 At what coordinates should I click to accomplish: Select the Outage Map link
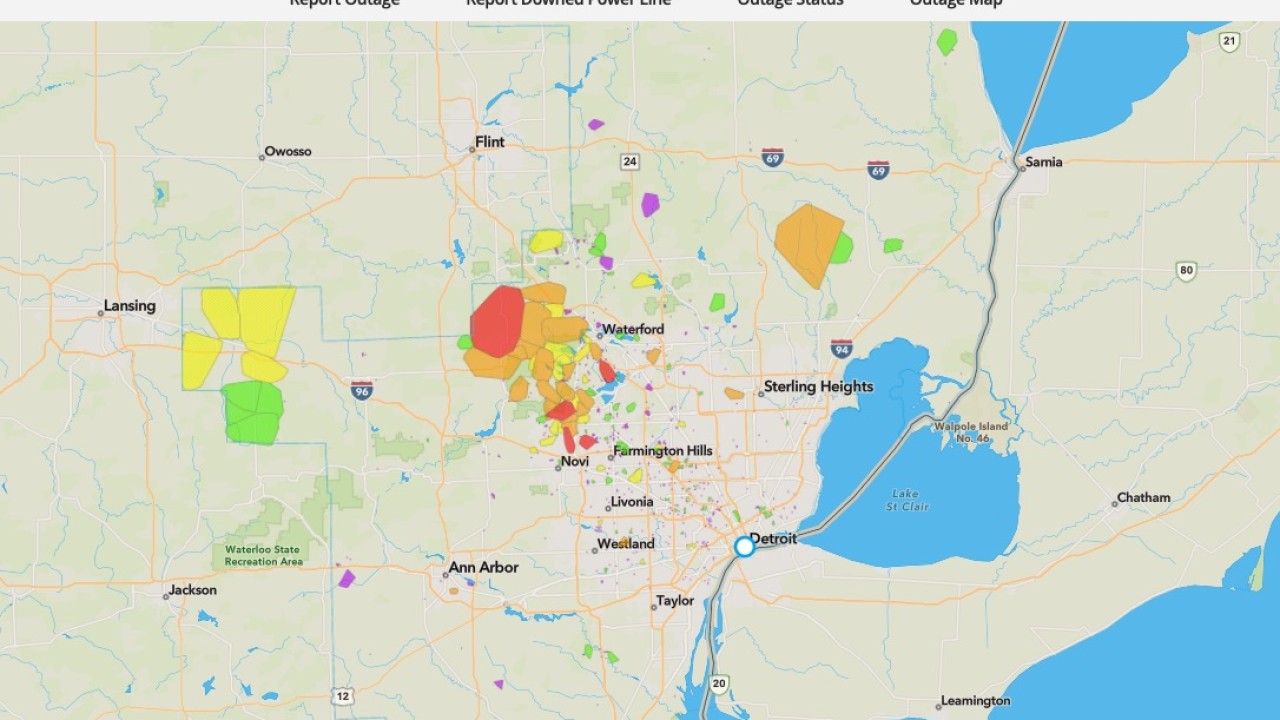[x=956, y=3]
